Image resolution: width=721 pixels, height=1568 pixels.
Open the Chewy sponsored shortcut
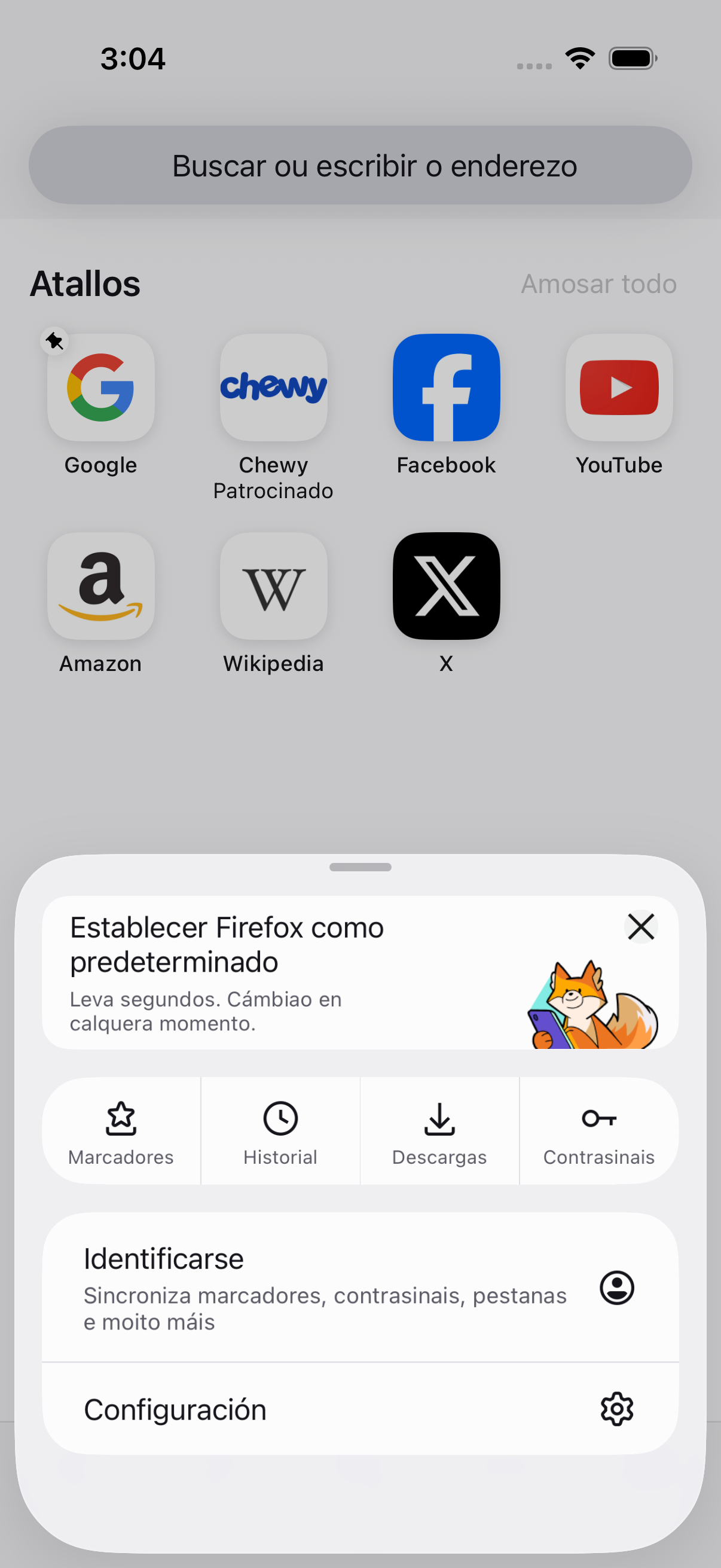273,388
